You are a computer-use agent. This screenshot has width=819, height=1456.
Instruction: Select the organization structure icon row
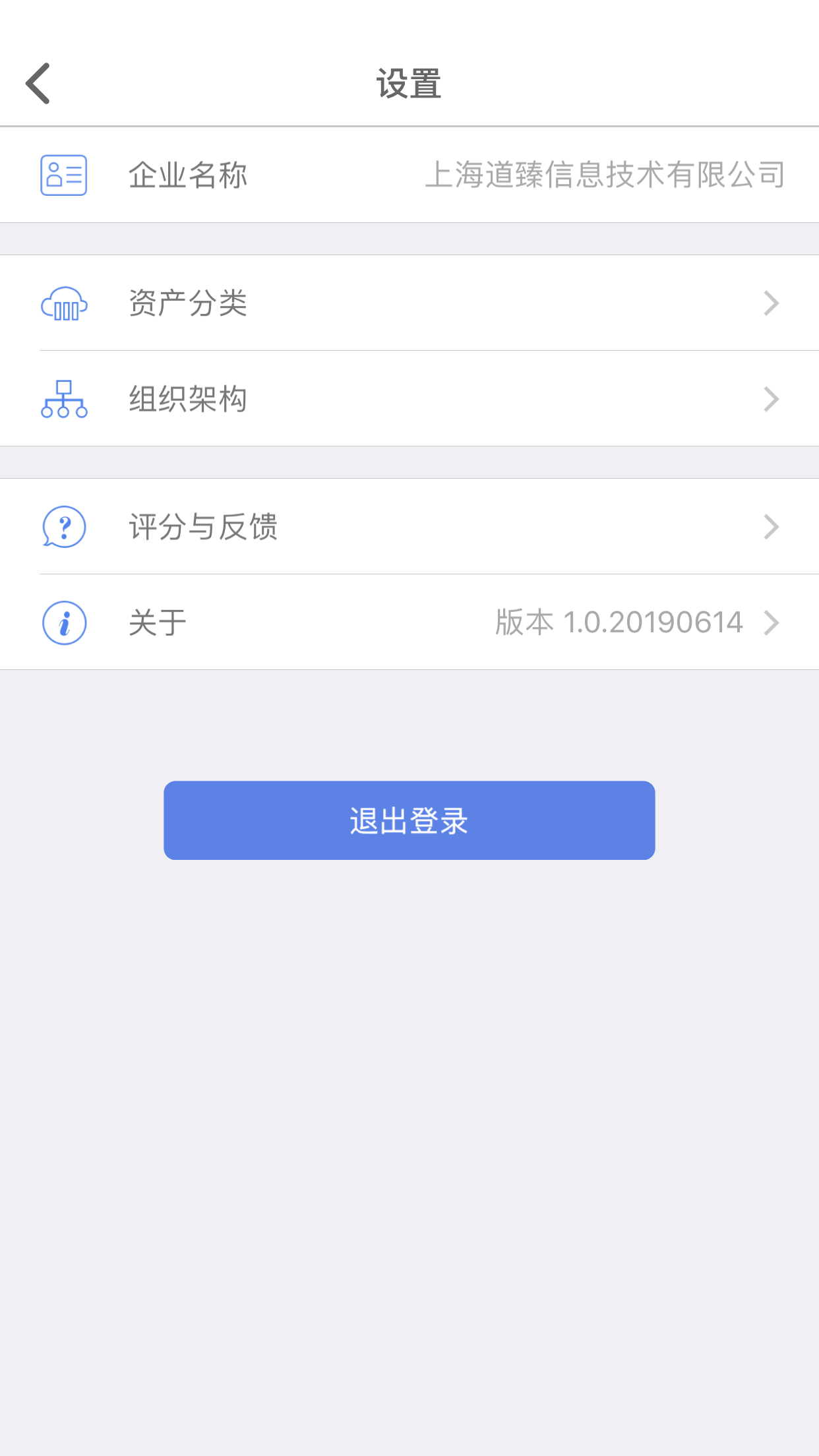63,398
